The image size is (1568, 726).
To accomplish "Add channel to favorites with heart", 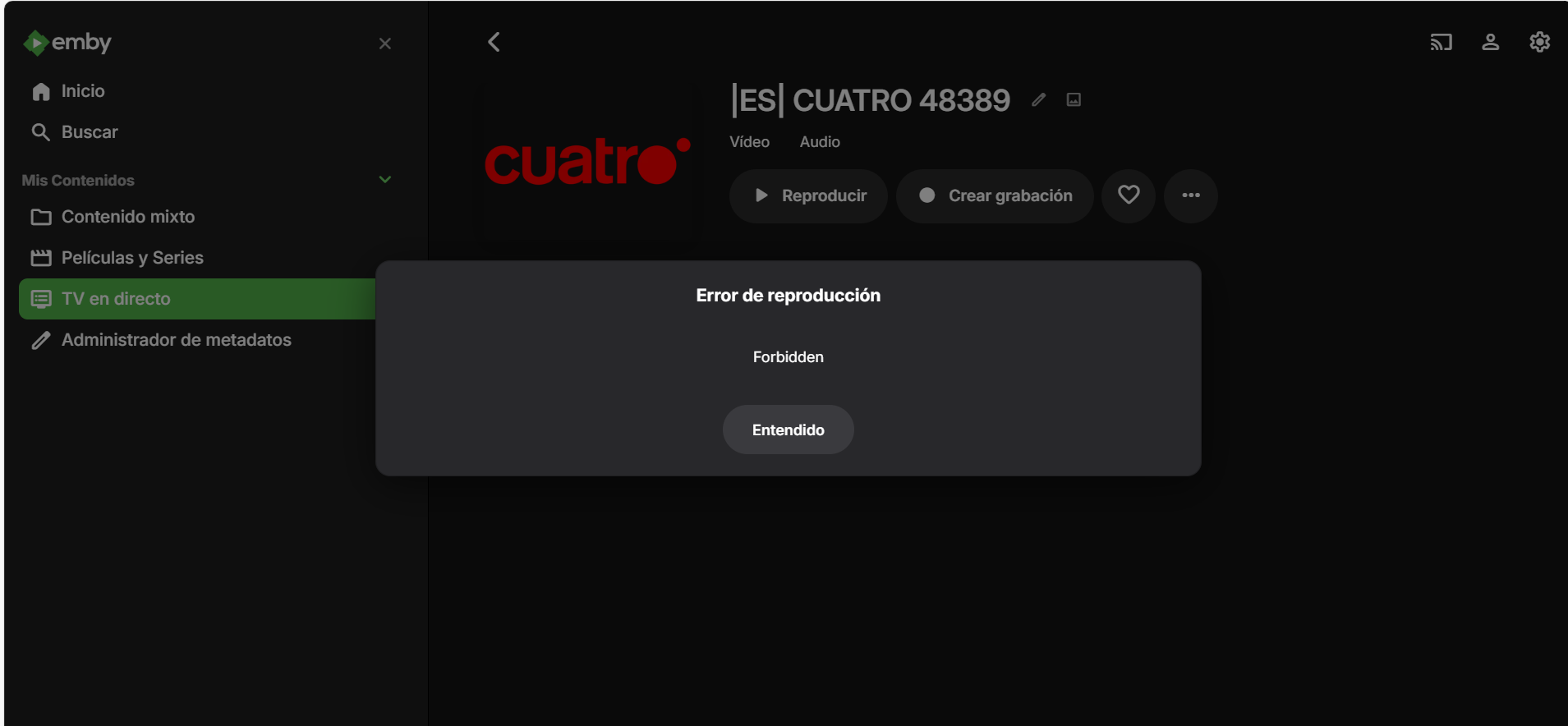I will 1128,195.
